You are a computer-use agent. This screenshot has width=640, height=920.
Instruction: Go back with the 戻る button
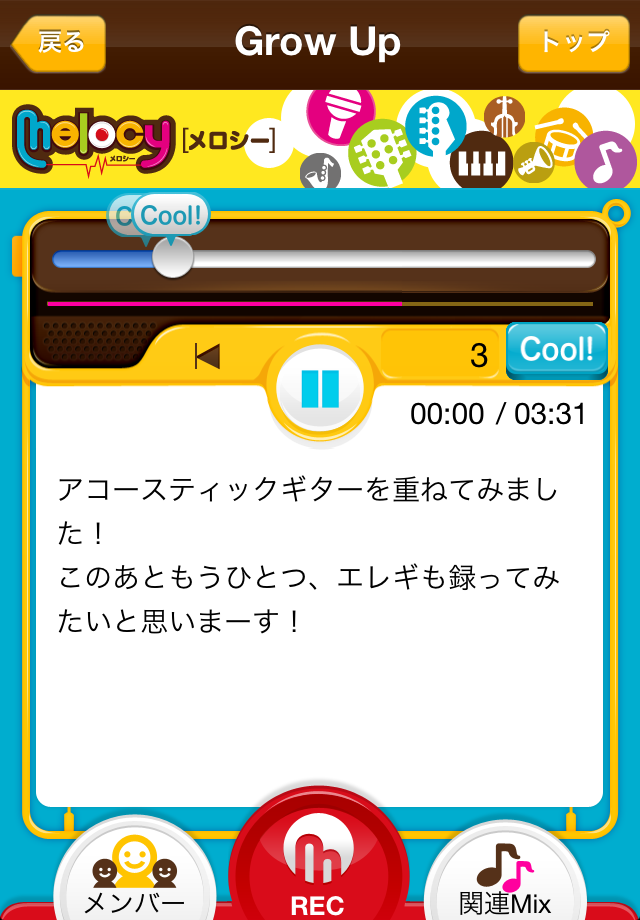pos(59,43)
